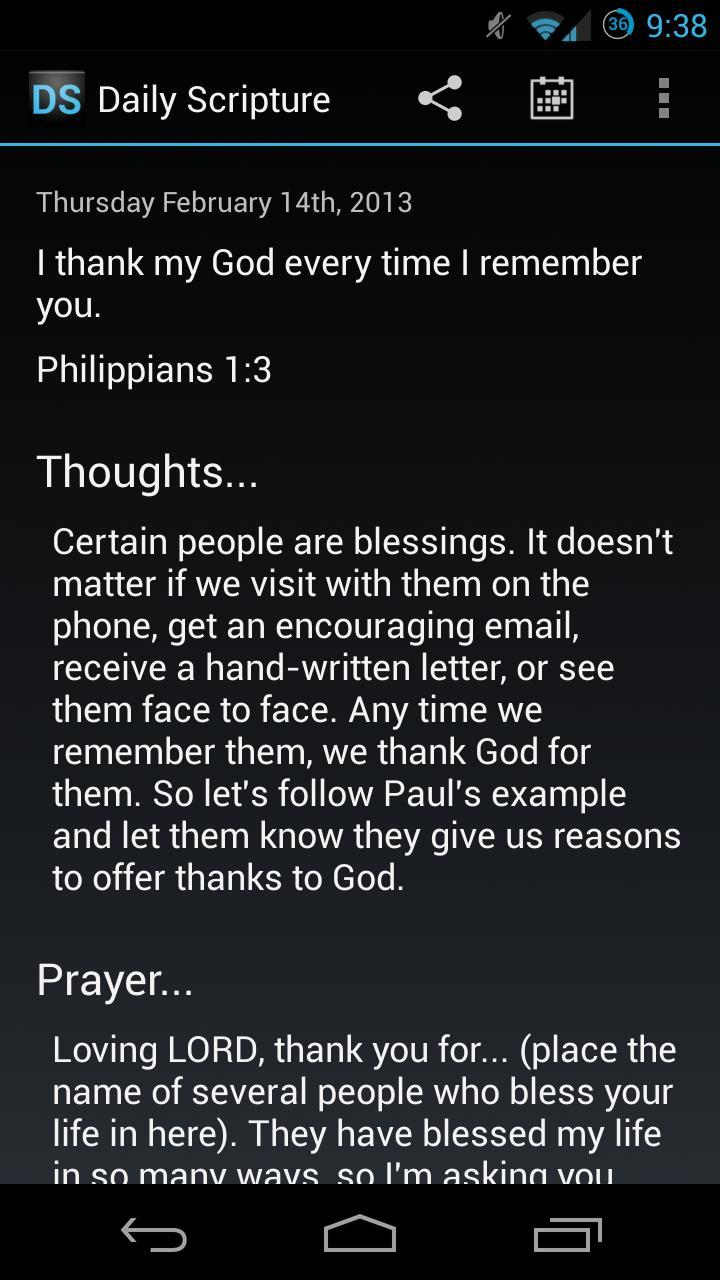The image size is (720, 1280).
Task: Select the Daily Scripture title text
Action: point(213,97)
